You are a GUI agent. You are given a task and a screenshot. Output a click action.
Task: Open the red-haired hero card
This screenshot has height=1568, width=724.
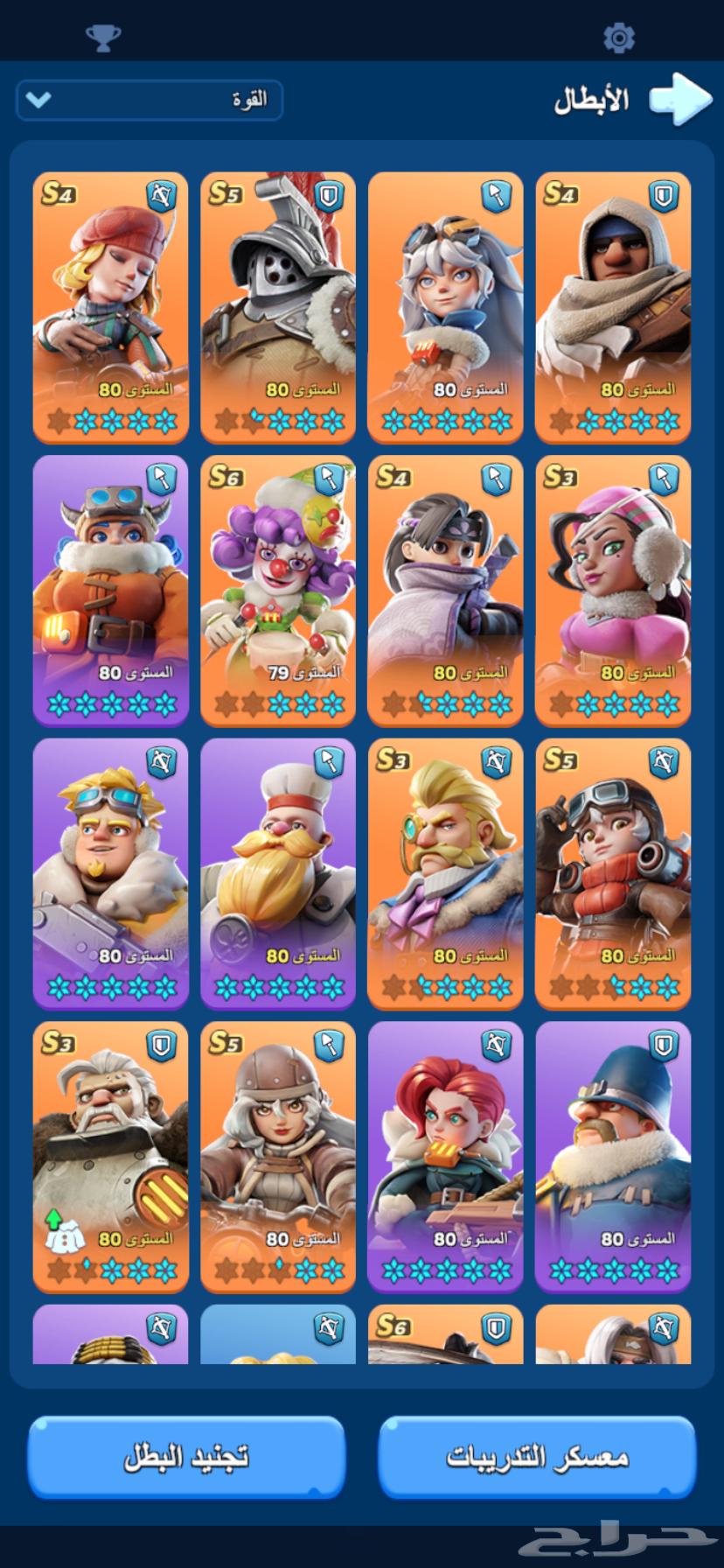tap(446, 1157)
